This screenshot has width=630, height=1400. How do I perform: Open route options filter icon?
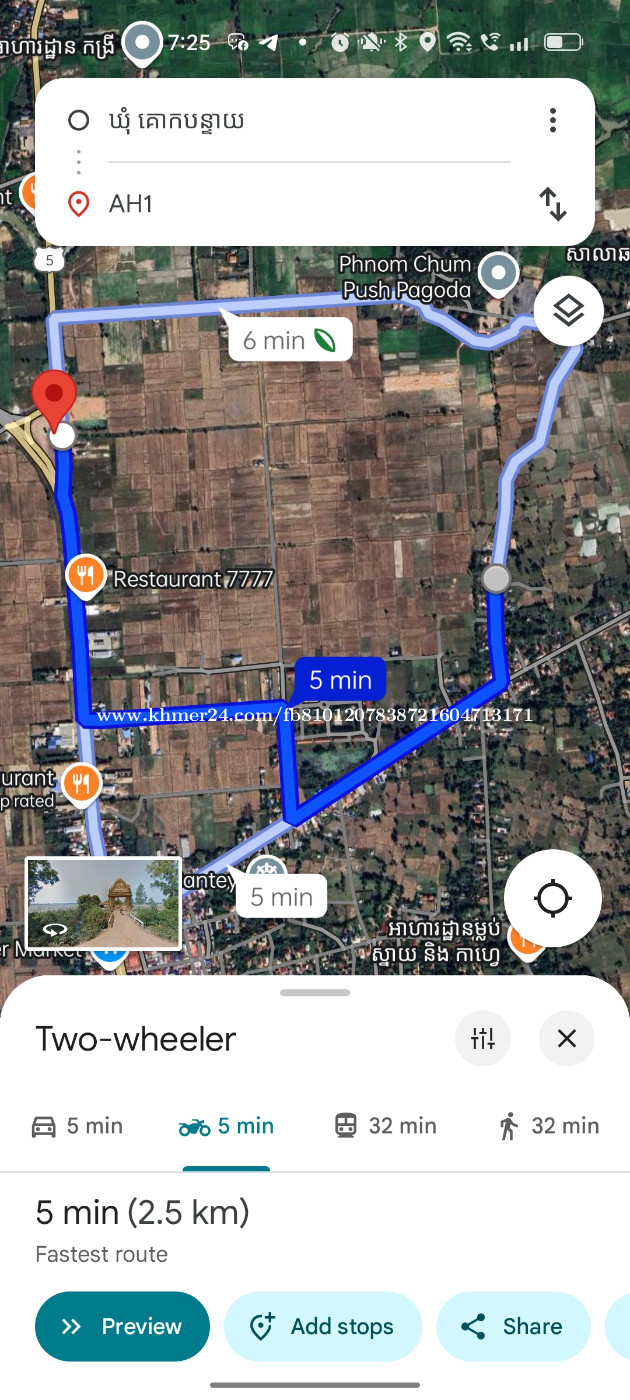point(483,1039)
